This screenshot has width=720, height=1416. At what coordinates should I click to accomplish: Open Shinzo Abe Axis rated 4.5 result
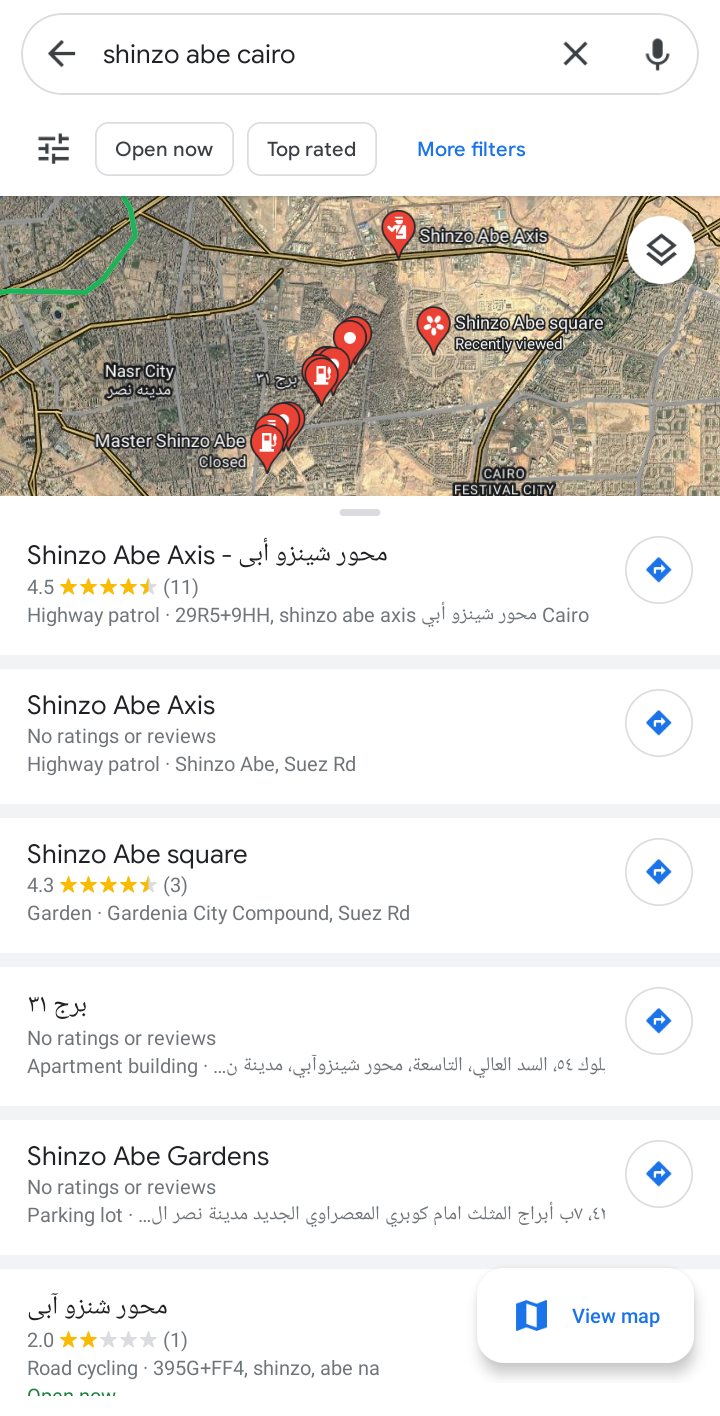click(x=310, y=585)
